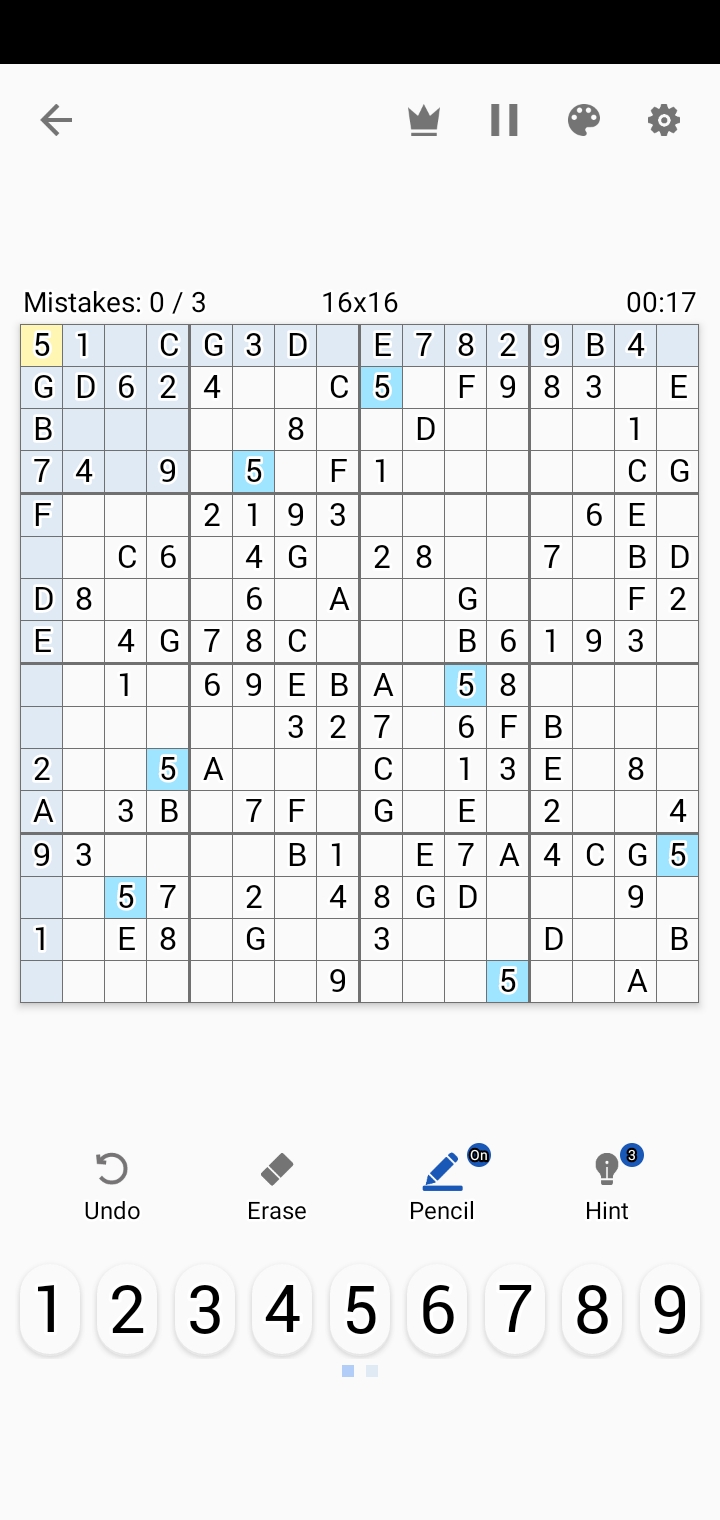This screenshot has height=1520, width=720.
Task: Tap number 4 on the keypad
Action: click(x=282, y=1308)
